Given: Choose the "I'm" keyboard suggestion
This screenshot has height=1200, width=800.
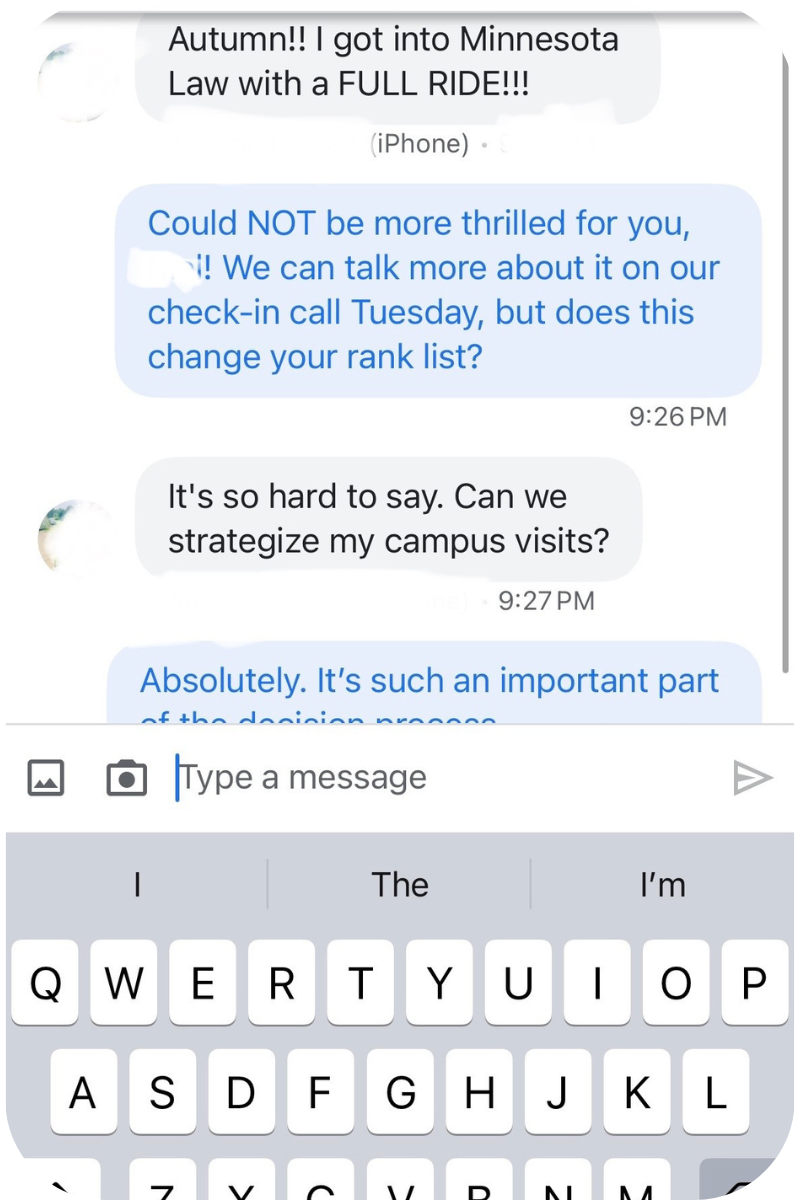Looking at the screenshot, I should coord(662,884).
